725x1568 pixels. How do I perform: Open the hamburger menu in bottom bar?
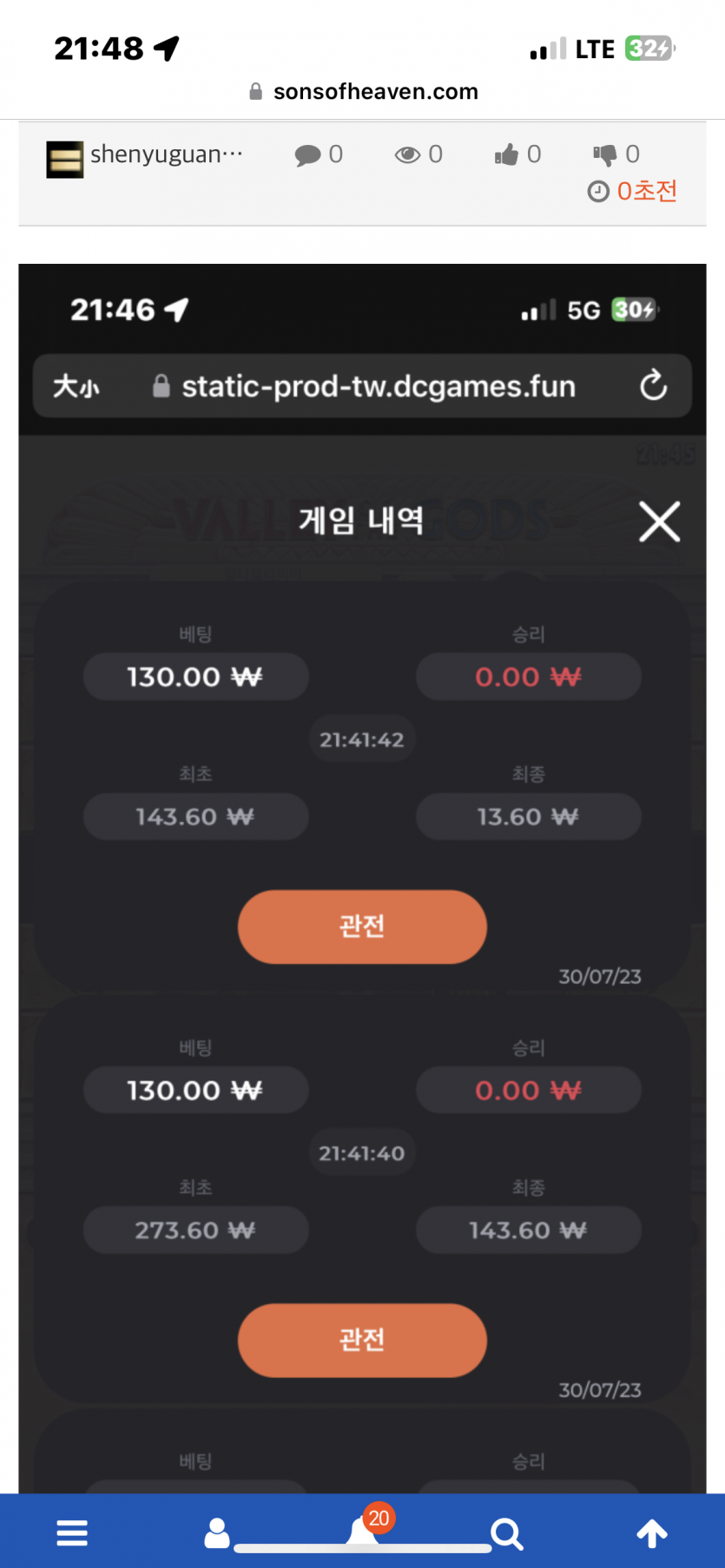(72, 1533)
